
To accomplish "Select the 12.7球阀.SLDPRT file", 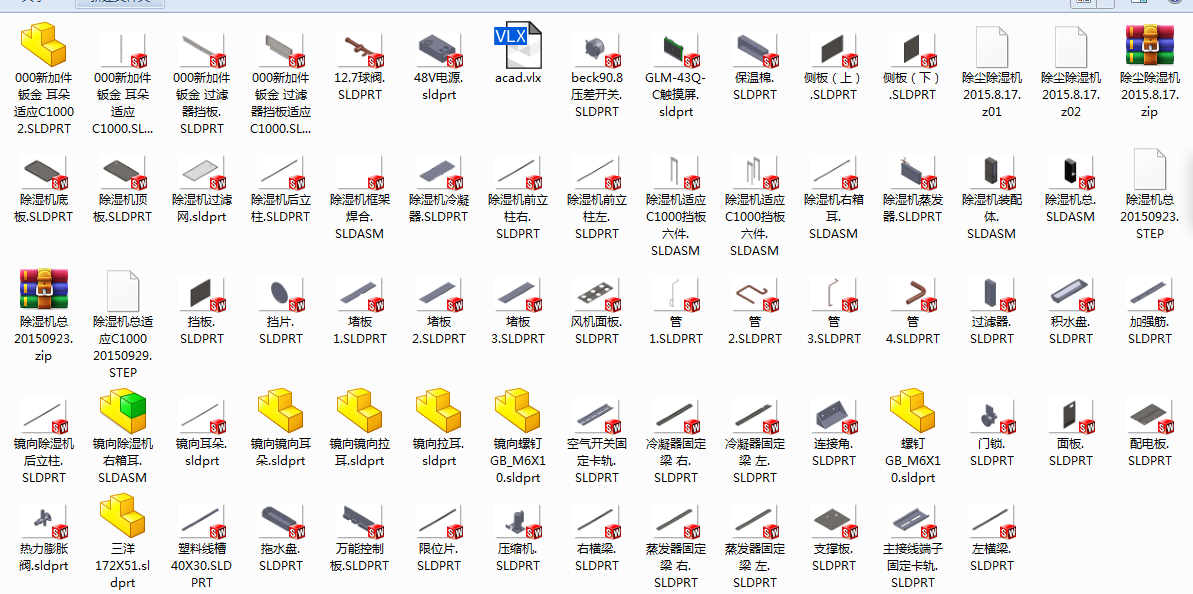I will [x=359, y=50].
